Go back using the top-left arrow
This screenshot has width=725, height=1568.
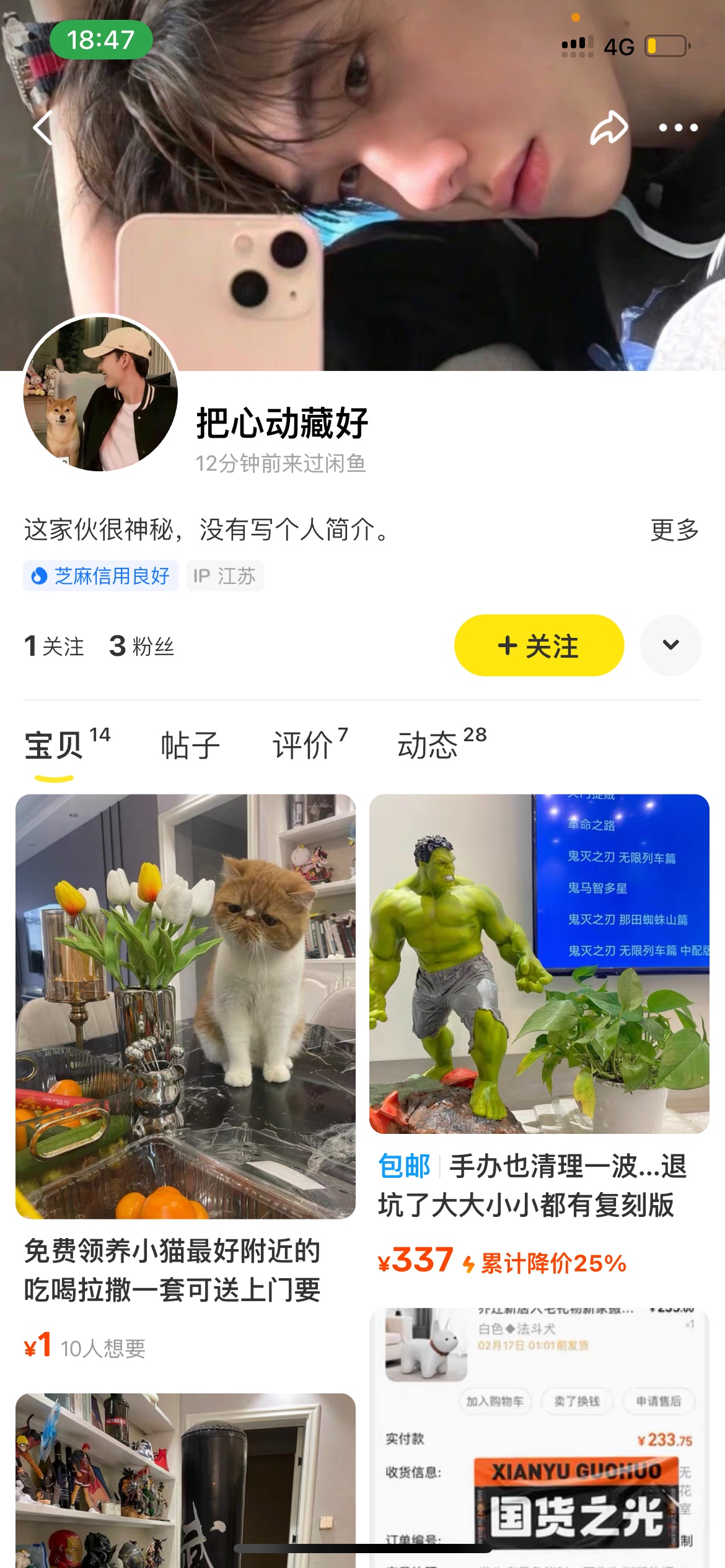[x=43, y=128]
